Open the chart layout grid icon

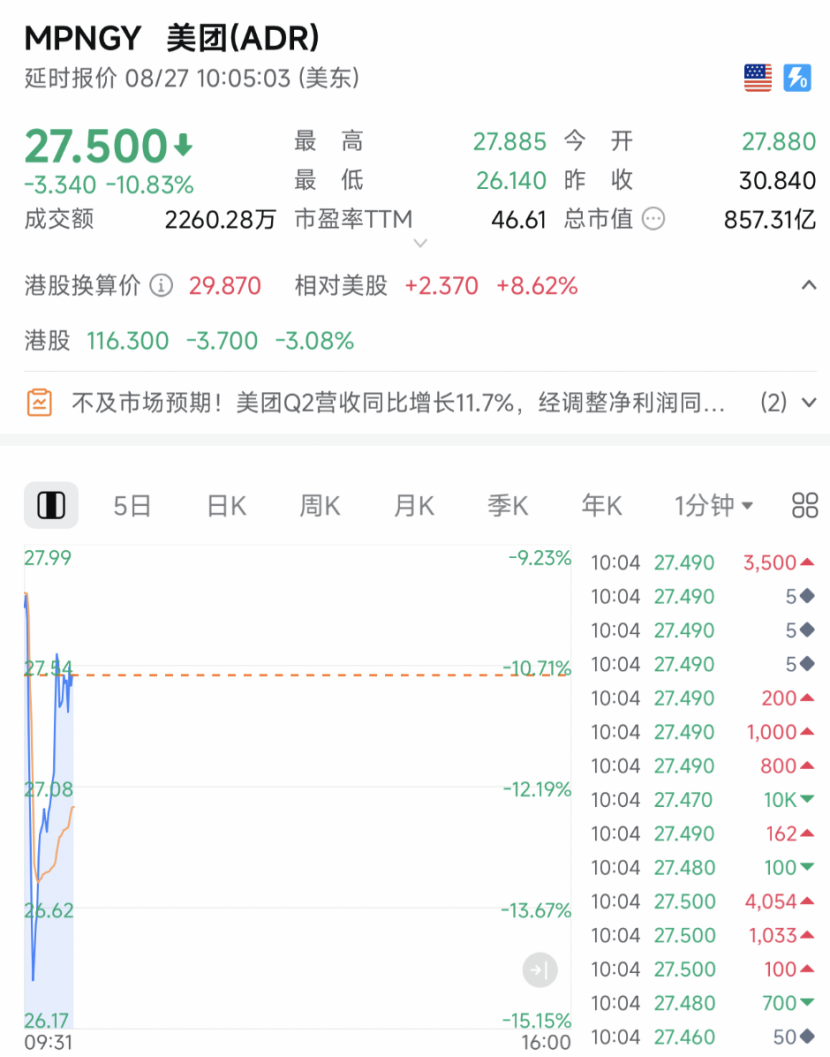(x=804, y=506)
